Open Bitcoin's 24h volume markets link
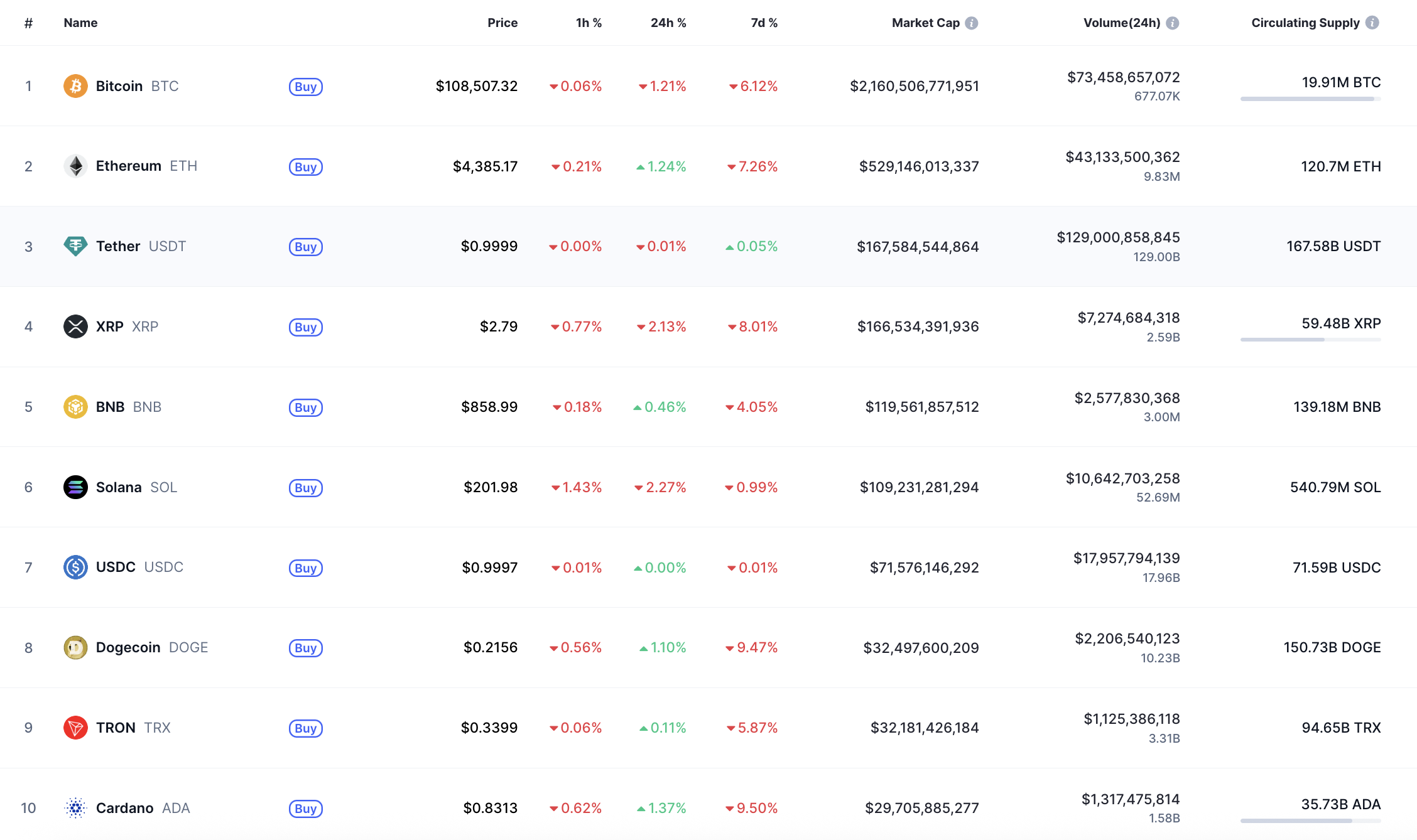Image resolution: width=1417 pixels, height=840 pixels. tap(1123, 77)
